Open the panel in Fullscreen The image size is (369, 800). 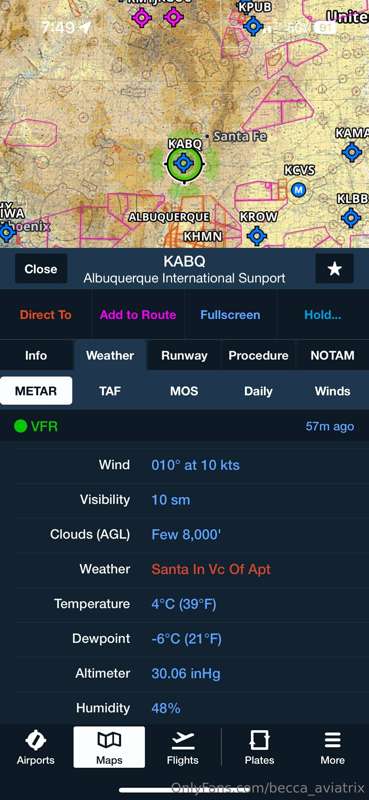[230, 315]
